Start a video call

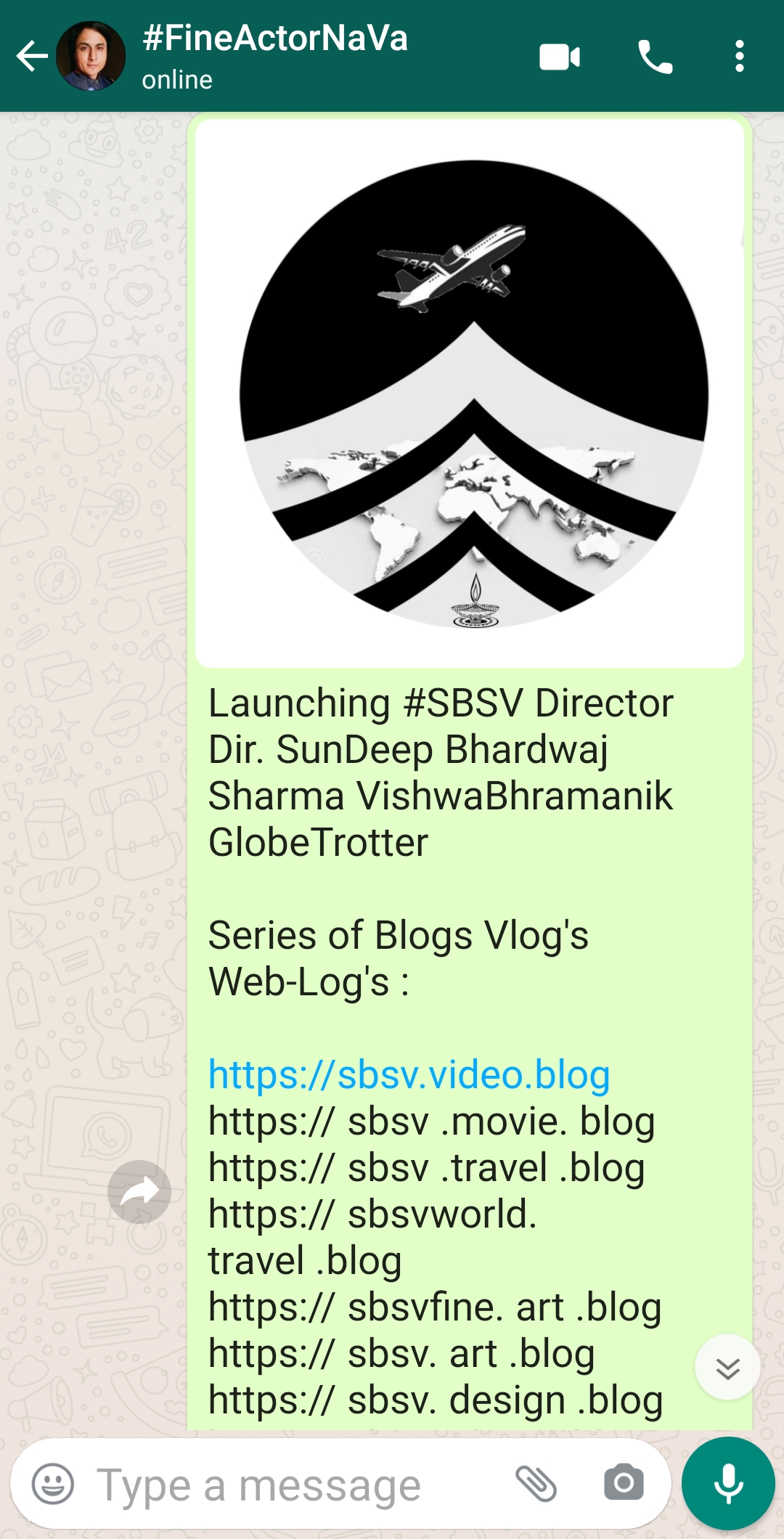point(559,57)
